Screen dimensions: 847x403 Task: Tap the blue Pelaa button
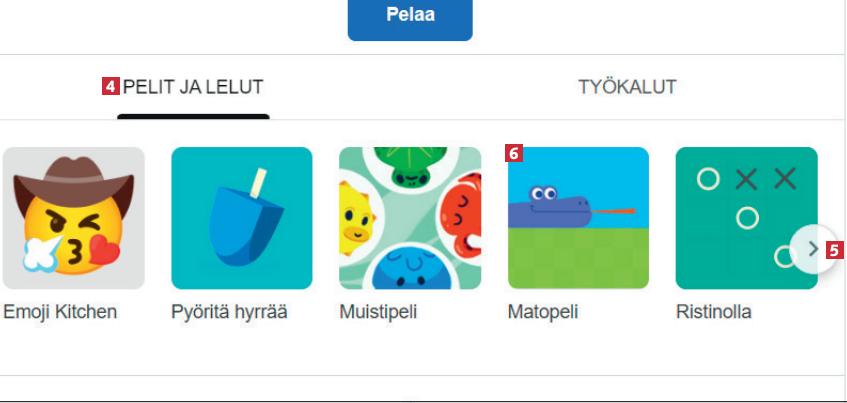pyautogui.click(x=410, y=17)
